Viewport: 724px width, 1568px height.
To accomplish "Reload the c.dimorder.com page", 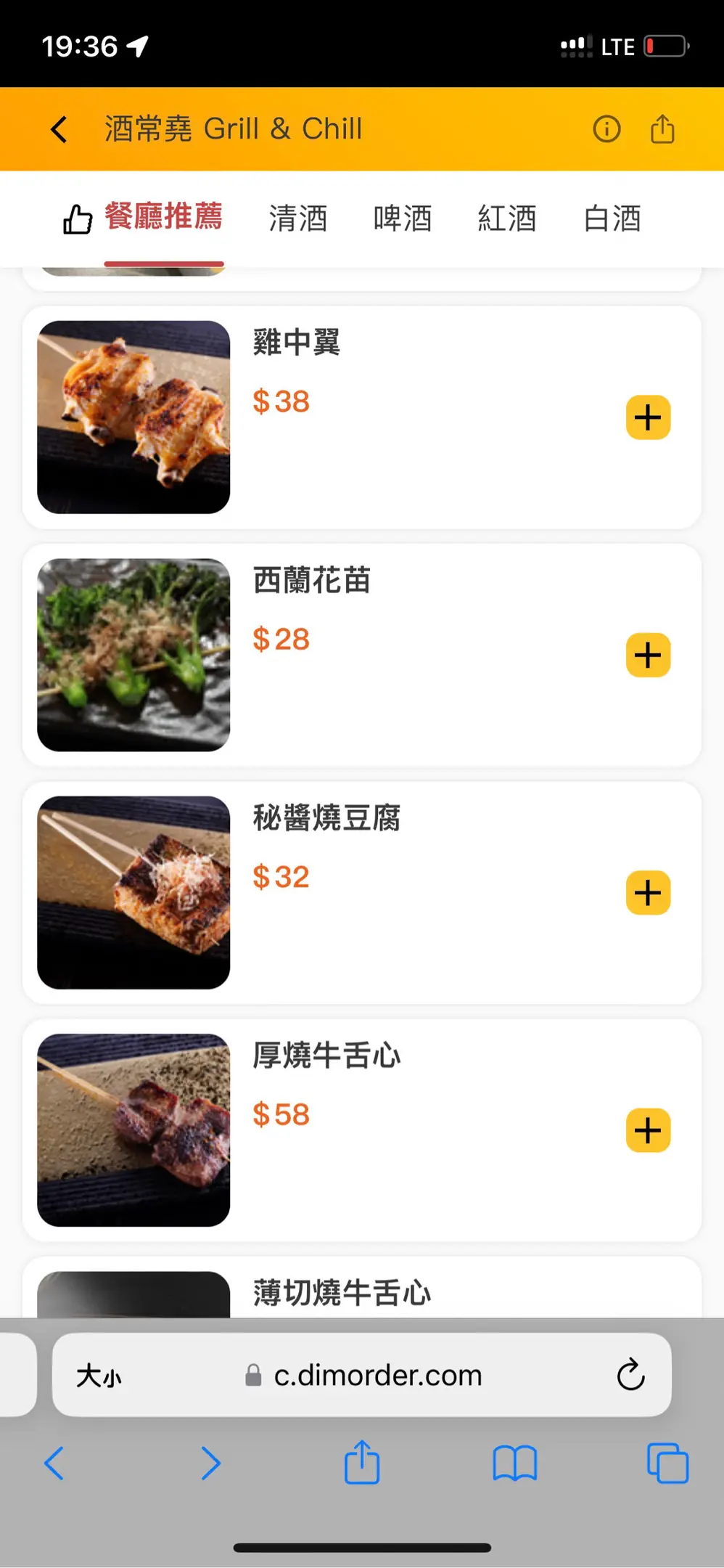I will pyautogui.click(x=630, y=1374).
